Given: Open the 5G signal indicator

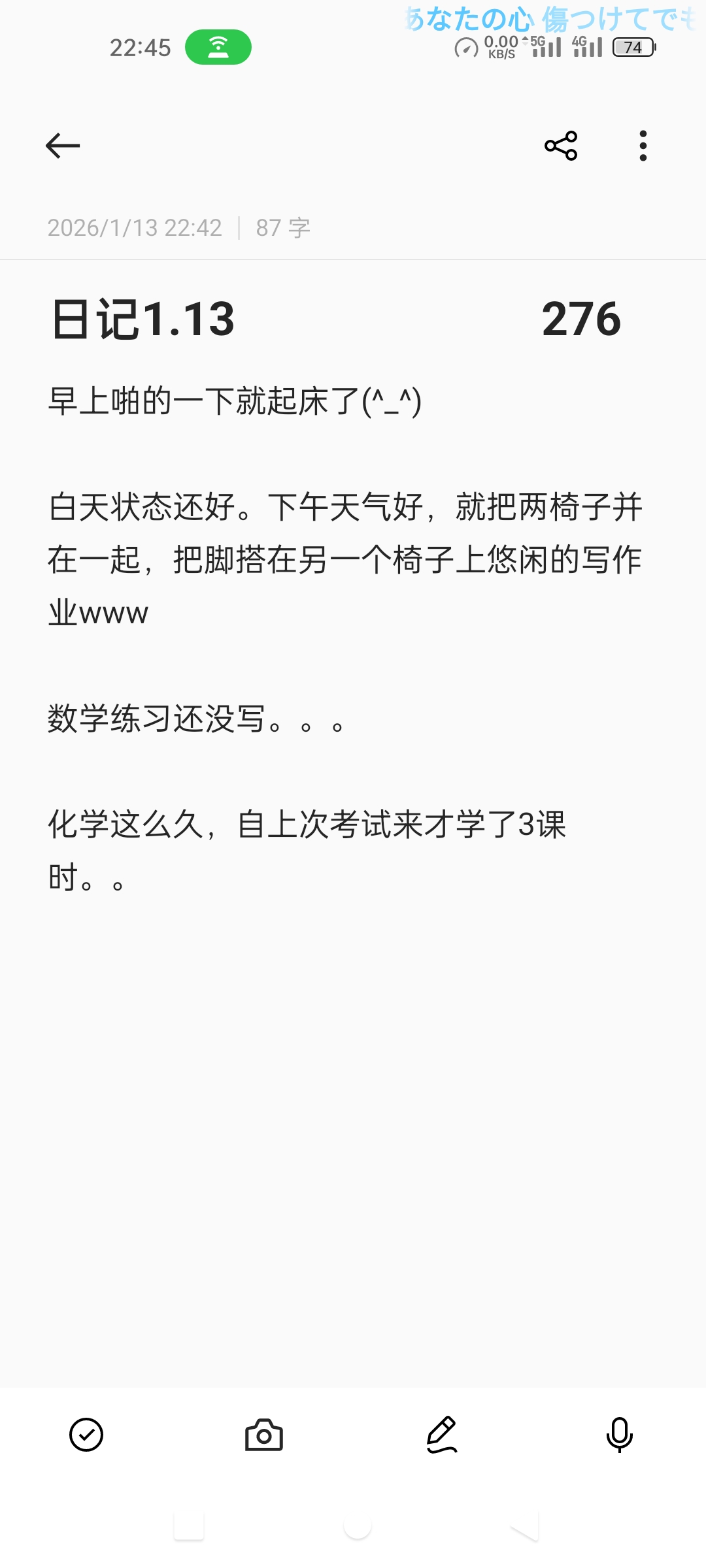Looking at the screenshot, I should click(x=543, y=47).
